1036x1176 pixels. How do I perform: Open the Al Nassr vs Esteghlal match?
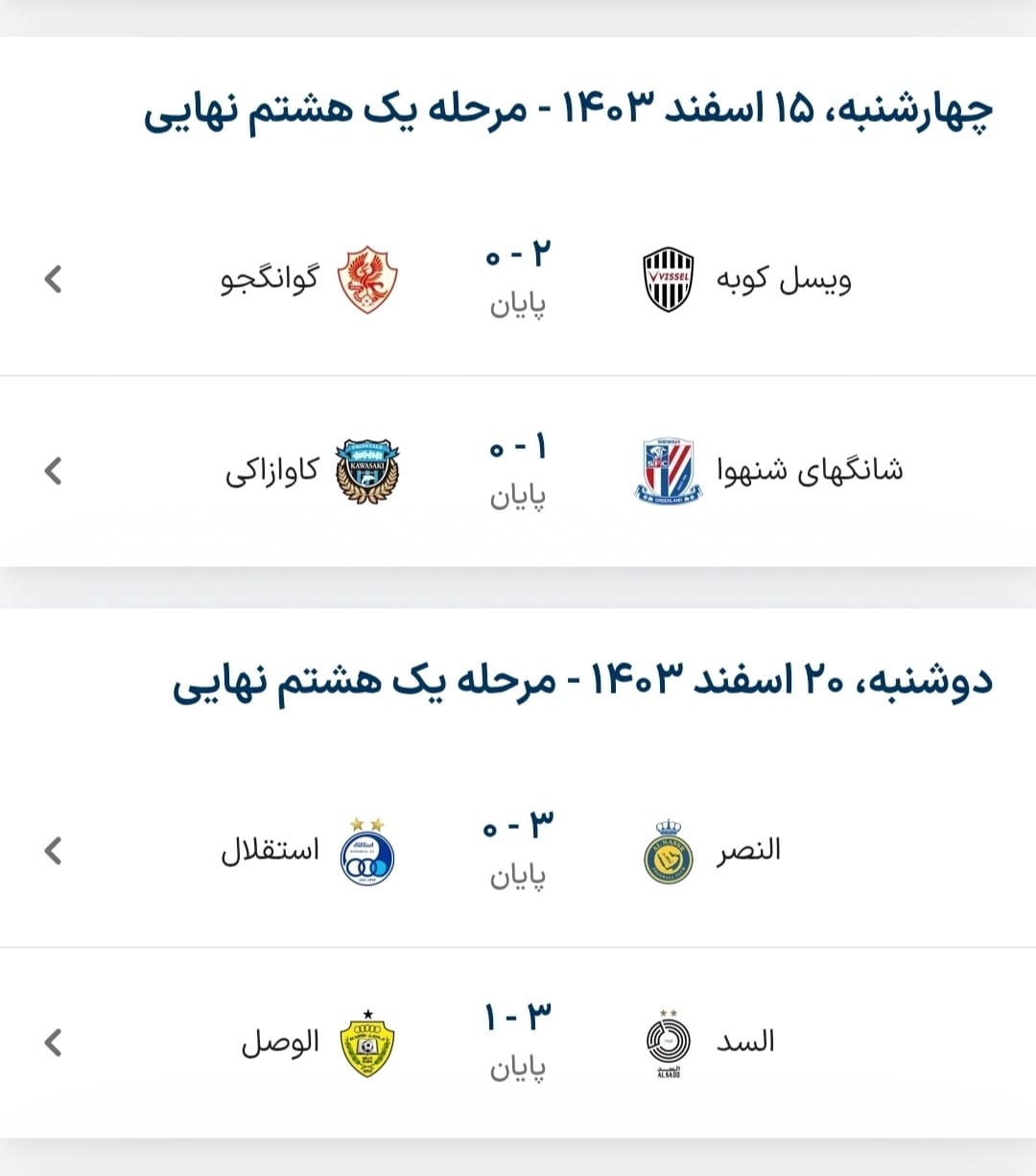tap(518, 851)
